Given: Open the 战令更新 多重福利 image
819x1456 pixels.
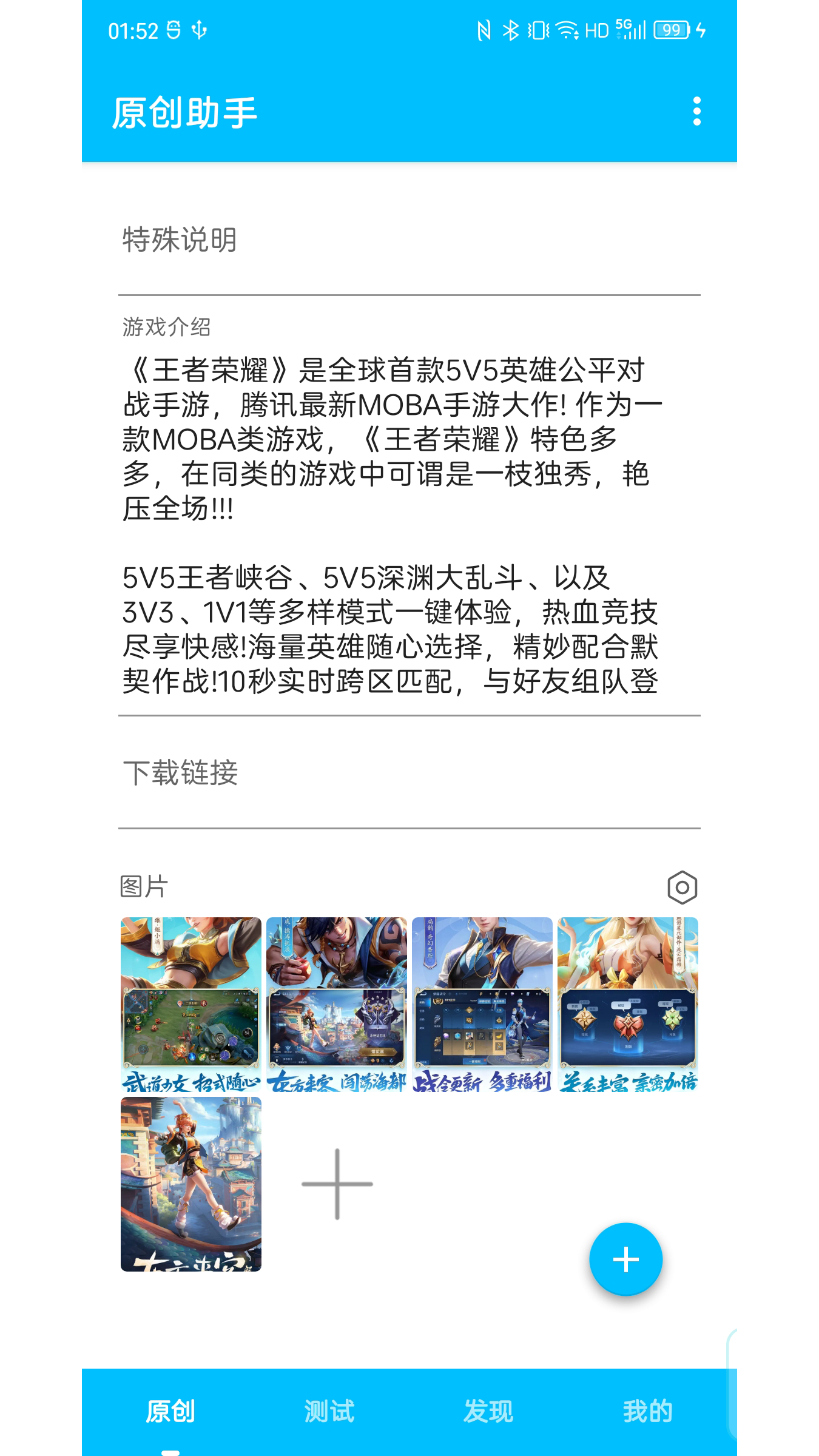Looking at the screenshot, I should [482, 1004].
